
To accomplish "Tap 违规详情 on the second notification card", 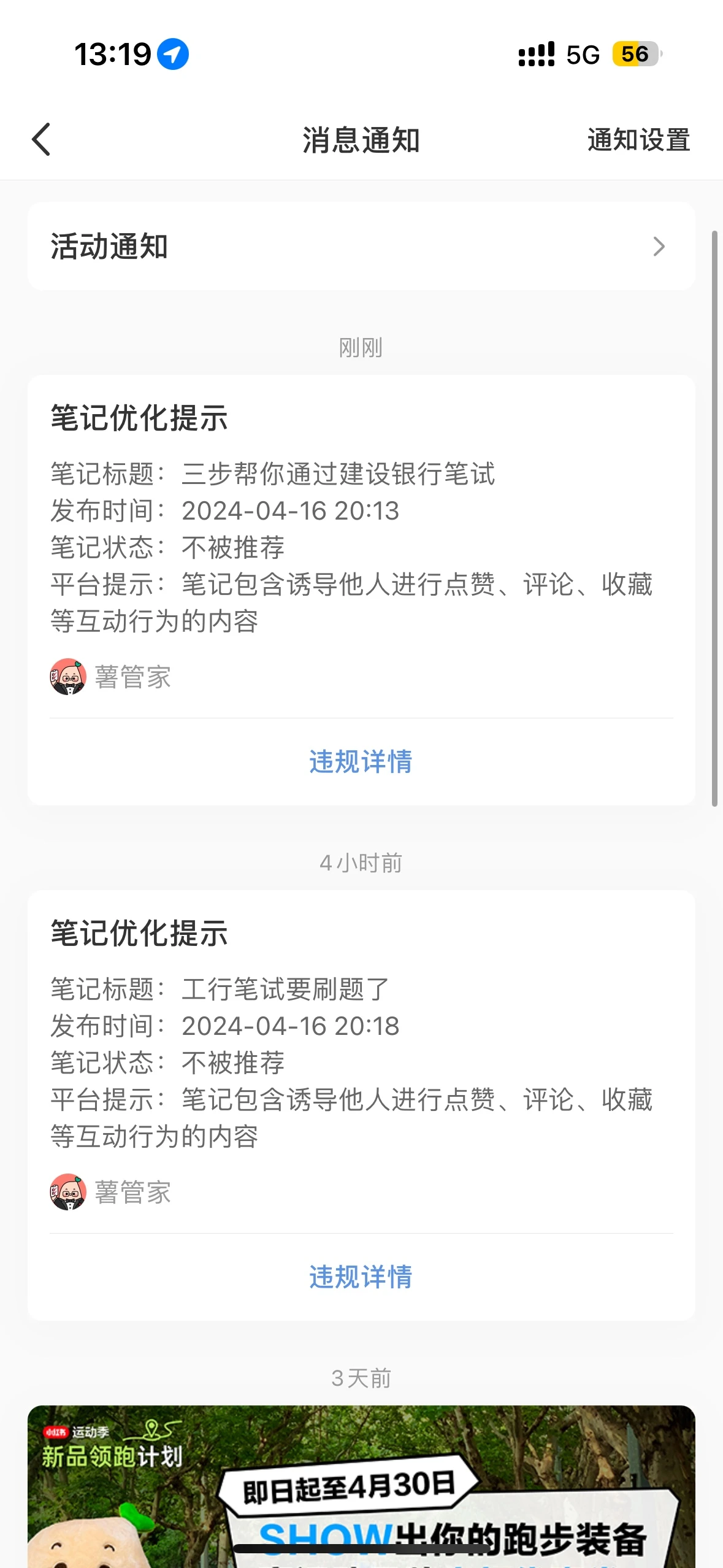I will [361, 1277].
